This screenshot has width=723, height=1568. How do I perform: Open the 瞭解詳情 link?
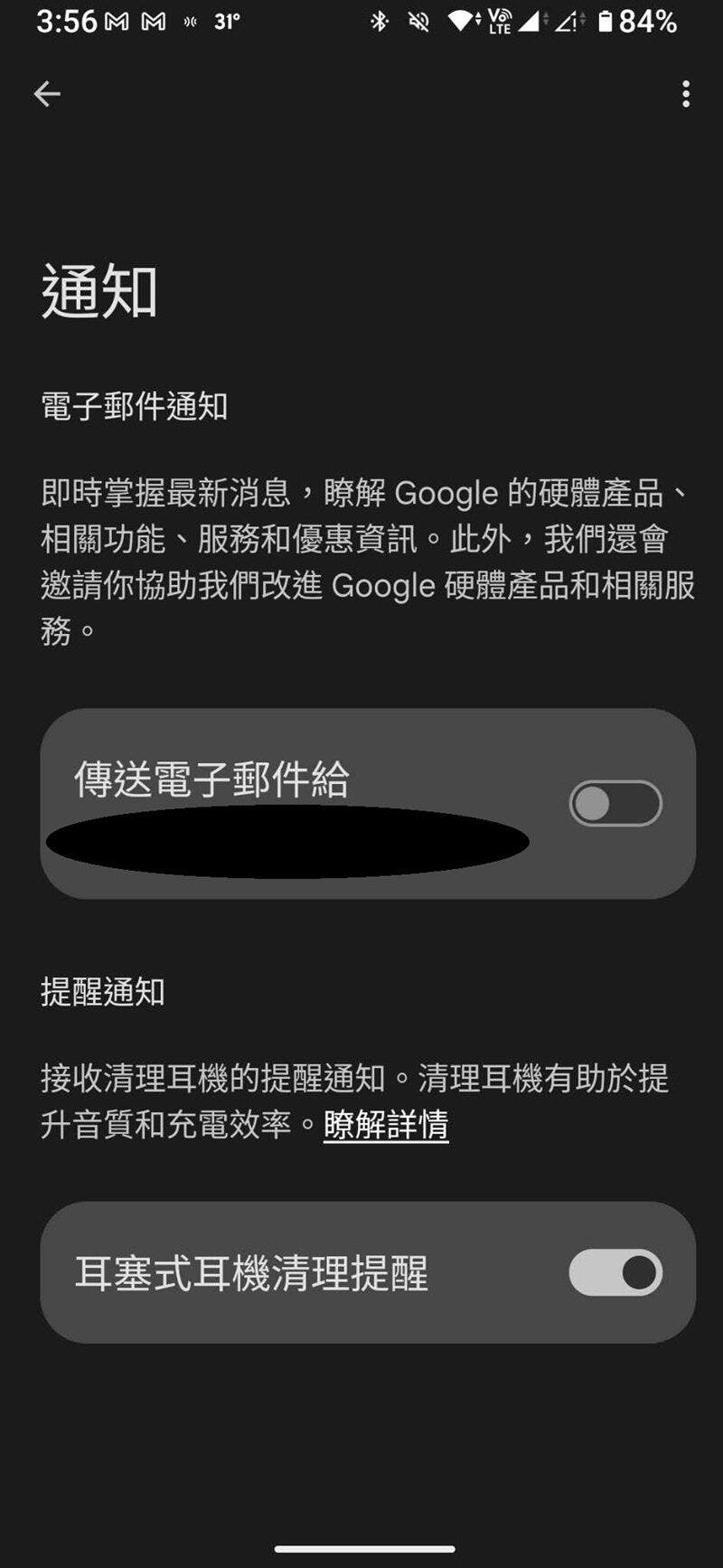(x=386, y=1125)
